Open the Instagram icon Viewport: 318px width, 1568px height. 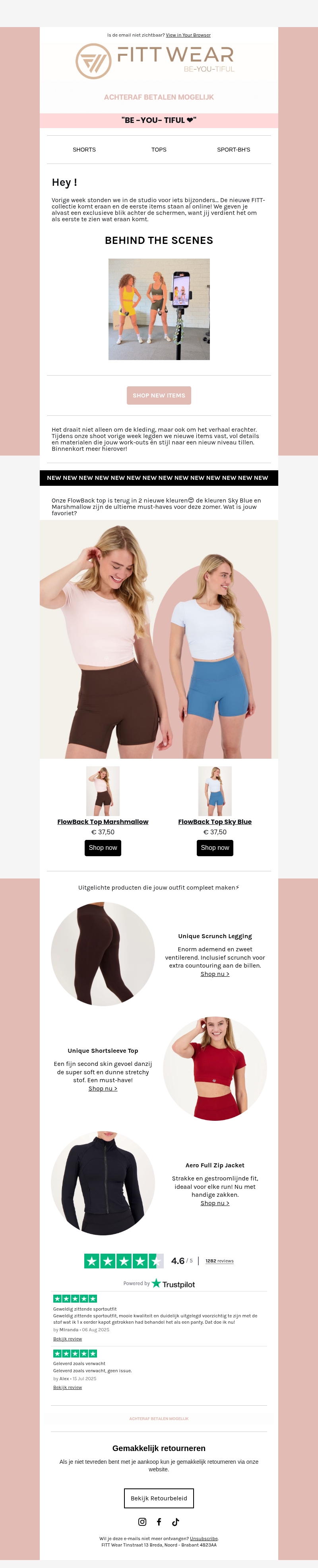click(142, 1522)
